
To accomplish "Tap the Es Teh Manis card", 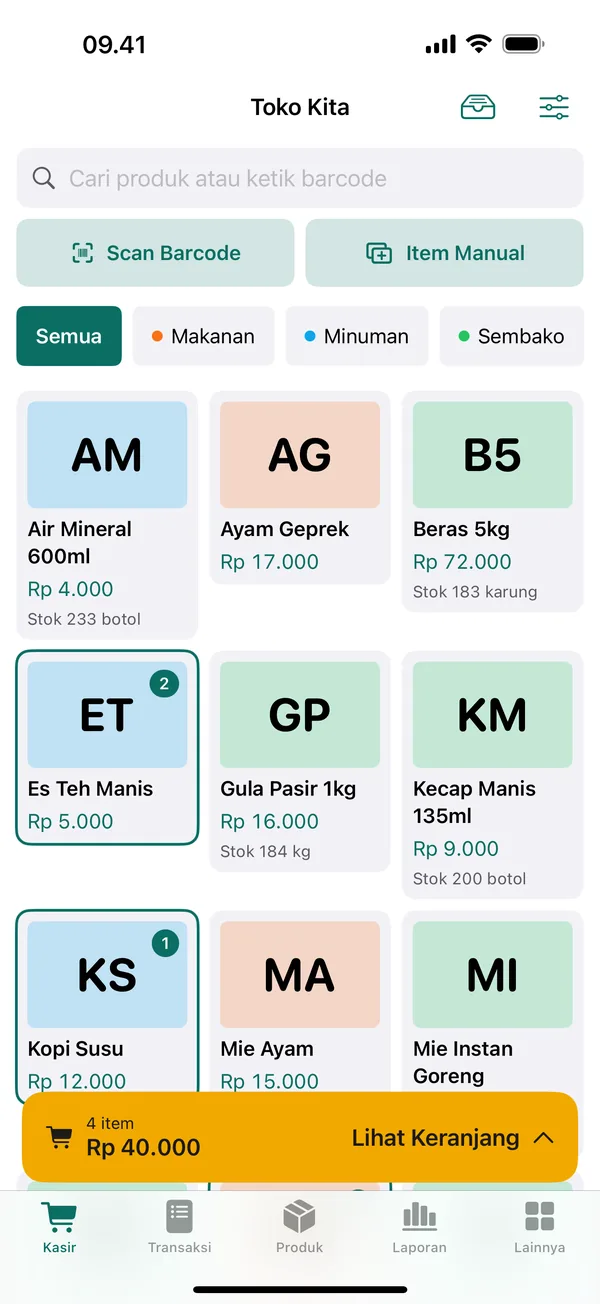I will 107,747.
